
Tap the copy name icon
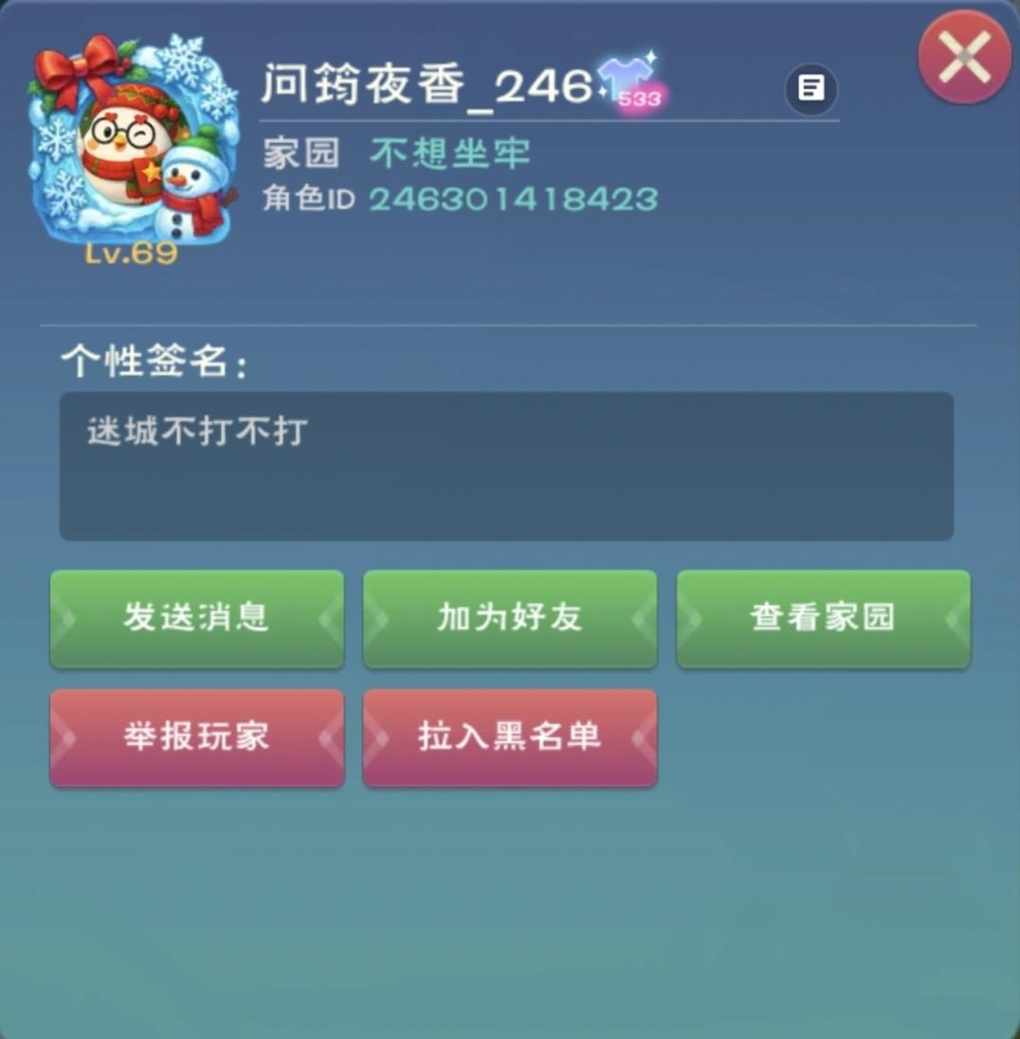(811, 89)
